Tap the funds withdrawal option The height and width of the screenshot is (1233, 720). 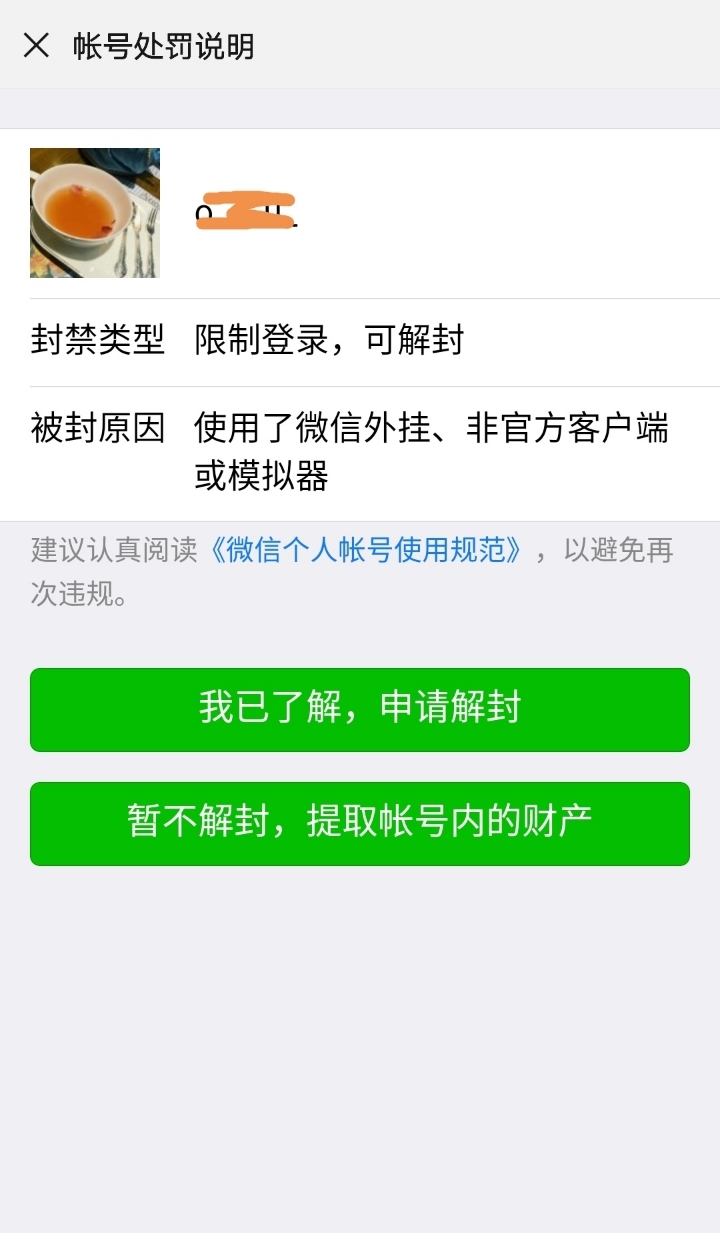tap(360, 824)
